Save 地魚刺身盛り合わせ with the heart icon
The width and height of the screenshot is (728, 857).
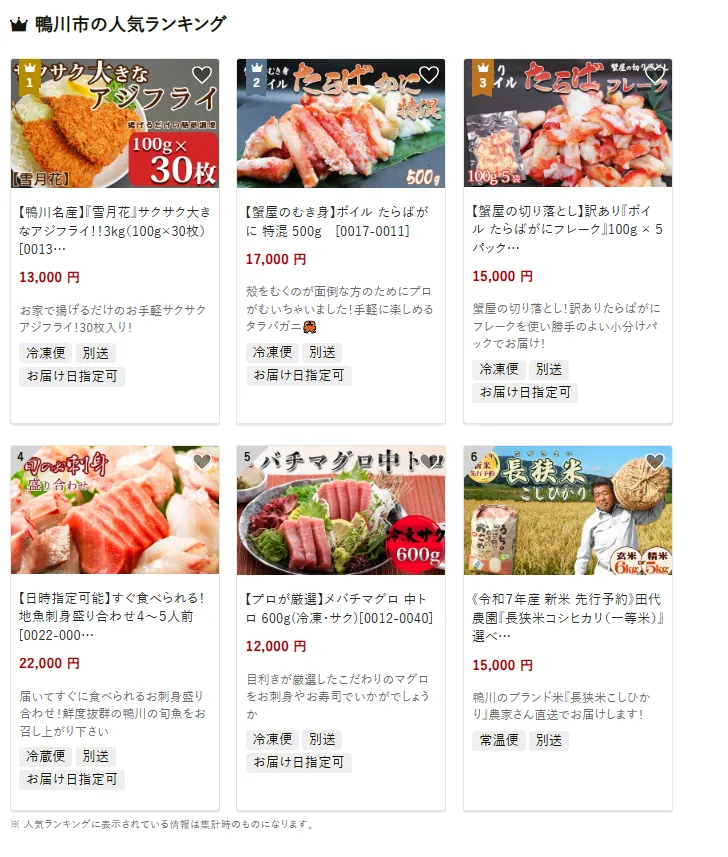tap(202, 462)
